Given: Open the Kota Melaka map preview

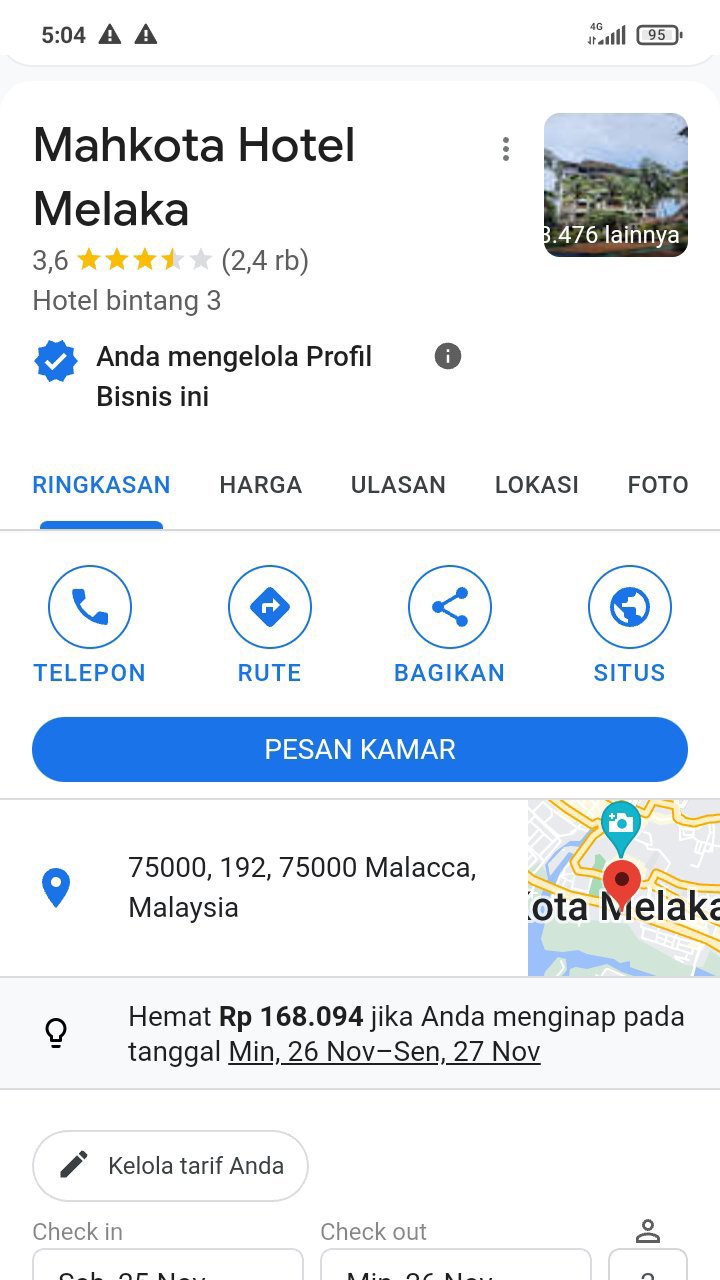Looking at the screenshot, I should tap(623, 888).
